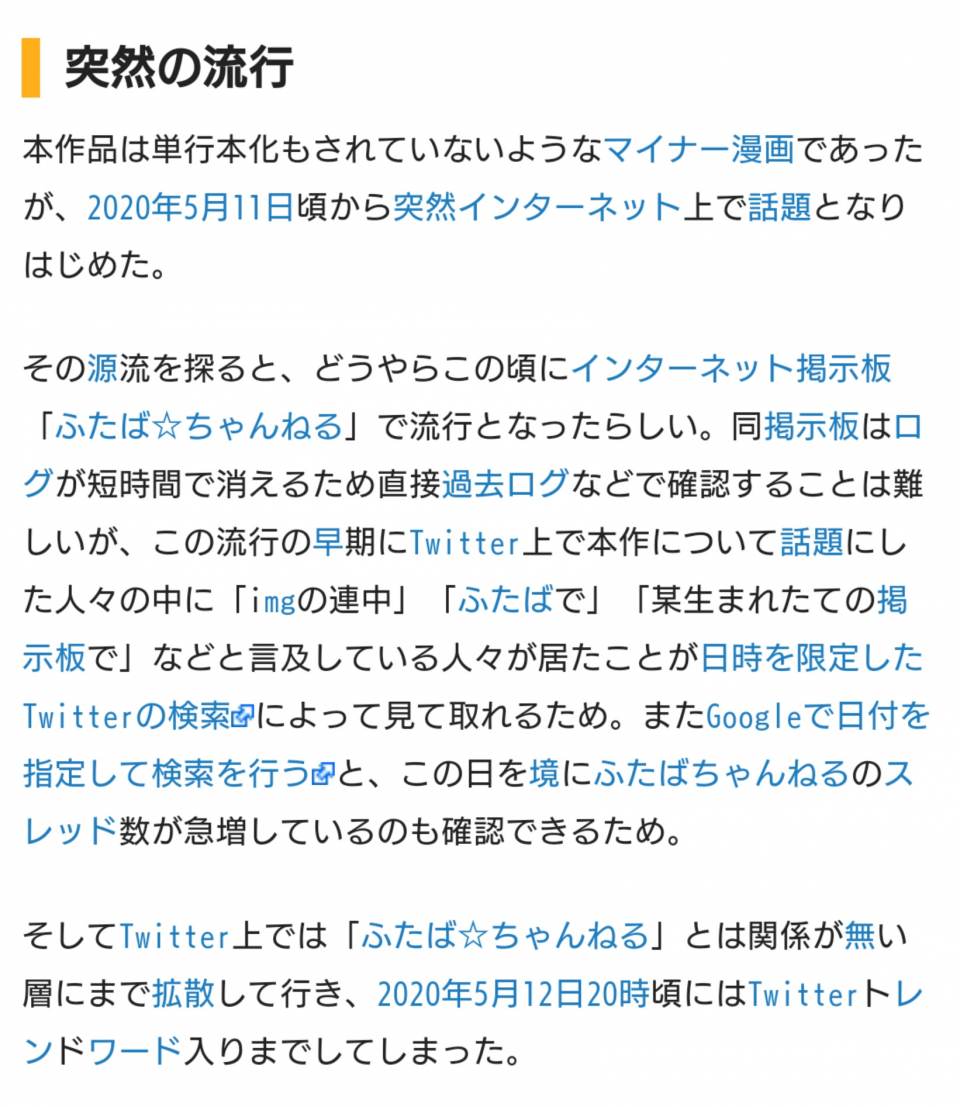Follow the 無 link in 無い

coord(859,937)
